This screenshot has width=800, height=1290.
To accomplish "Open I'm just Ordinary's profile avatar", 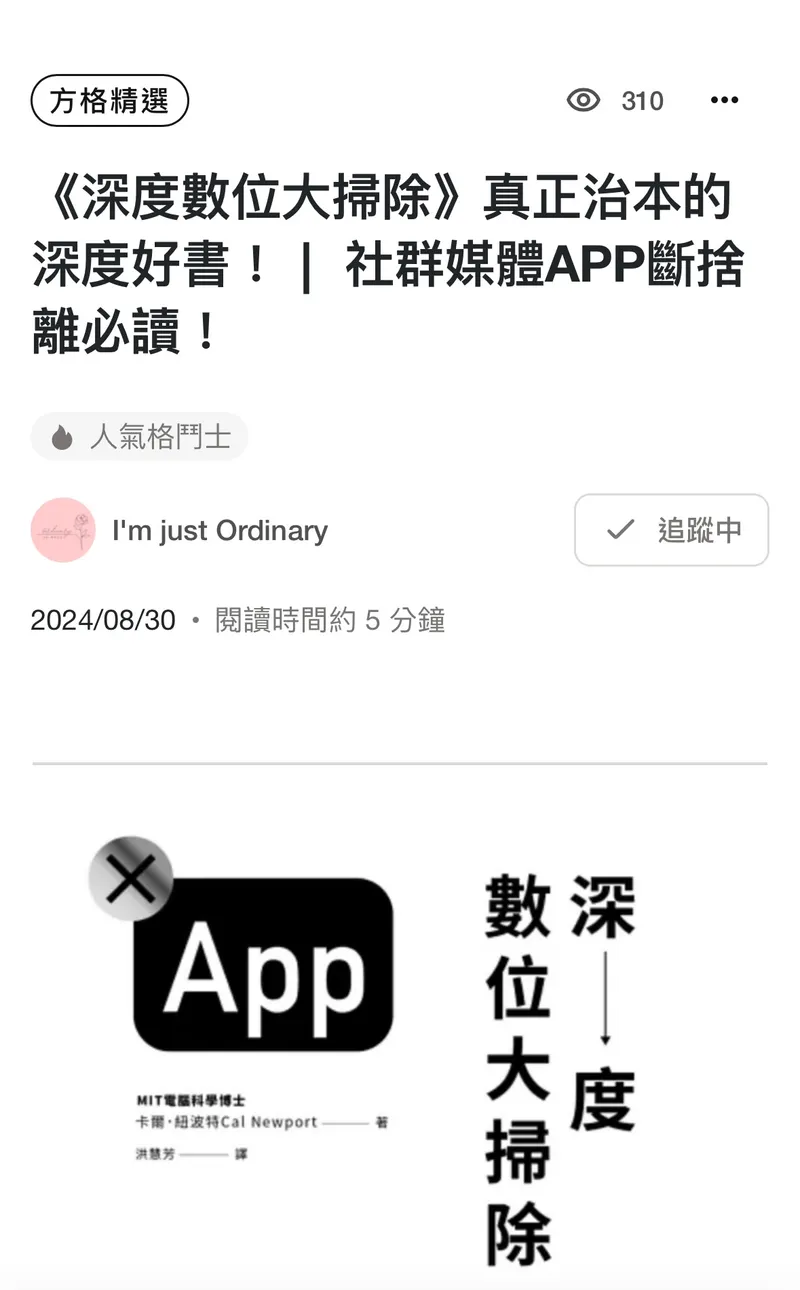I will [63, 530].
